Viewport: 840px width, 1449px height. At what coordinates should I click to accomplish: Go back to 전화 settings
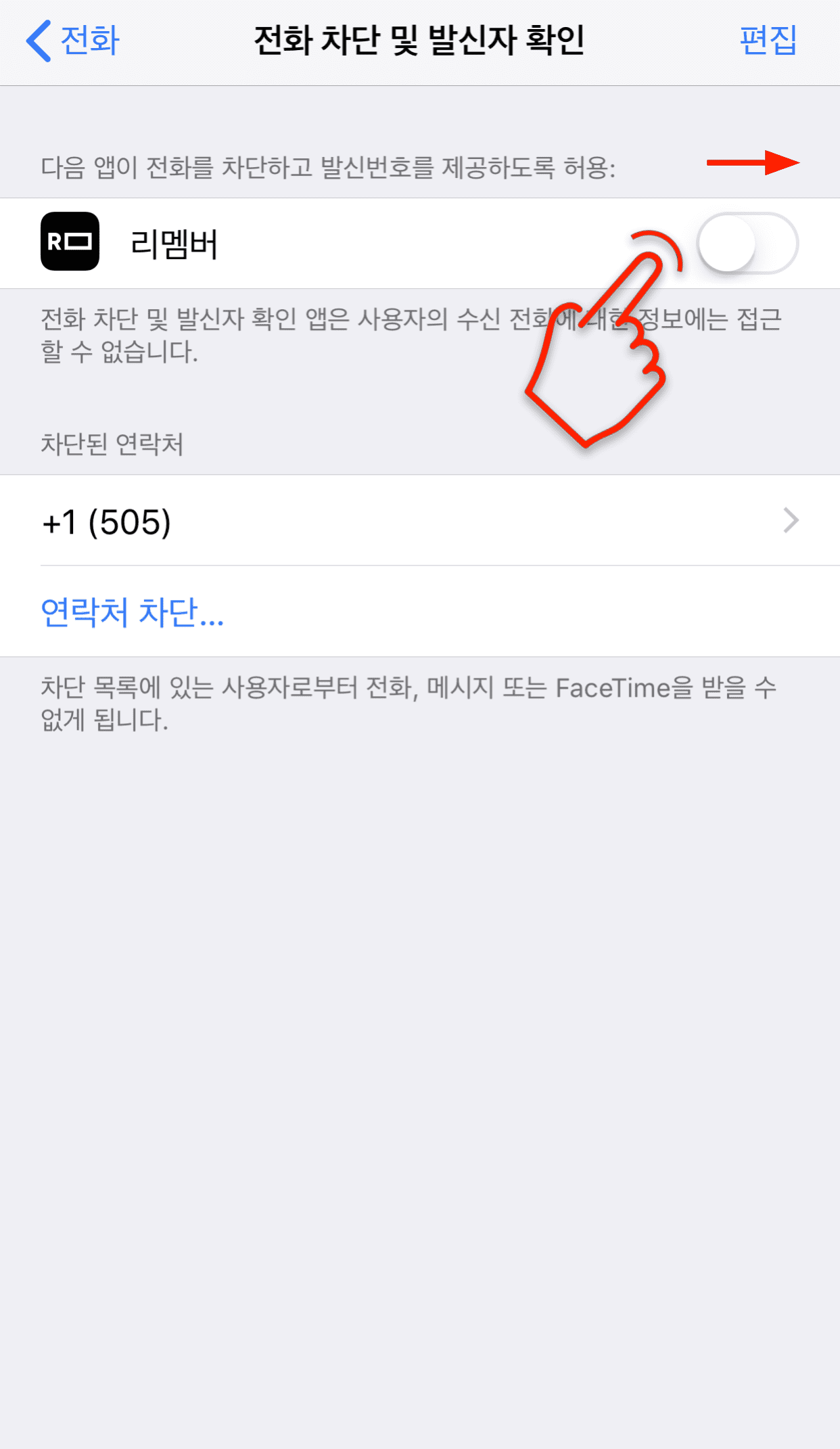pyautogui.click(x=73, y=41)
